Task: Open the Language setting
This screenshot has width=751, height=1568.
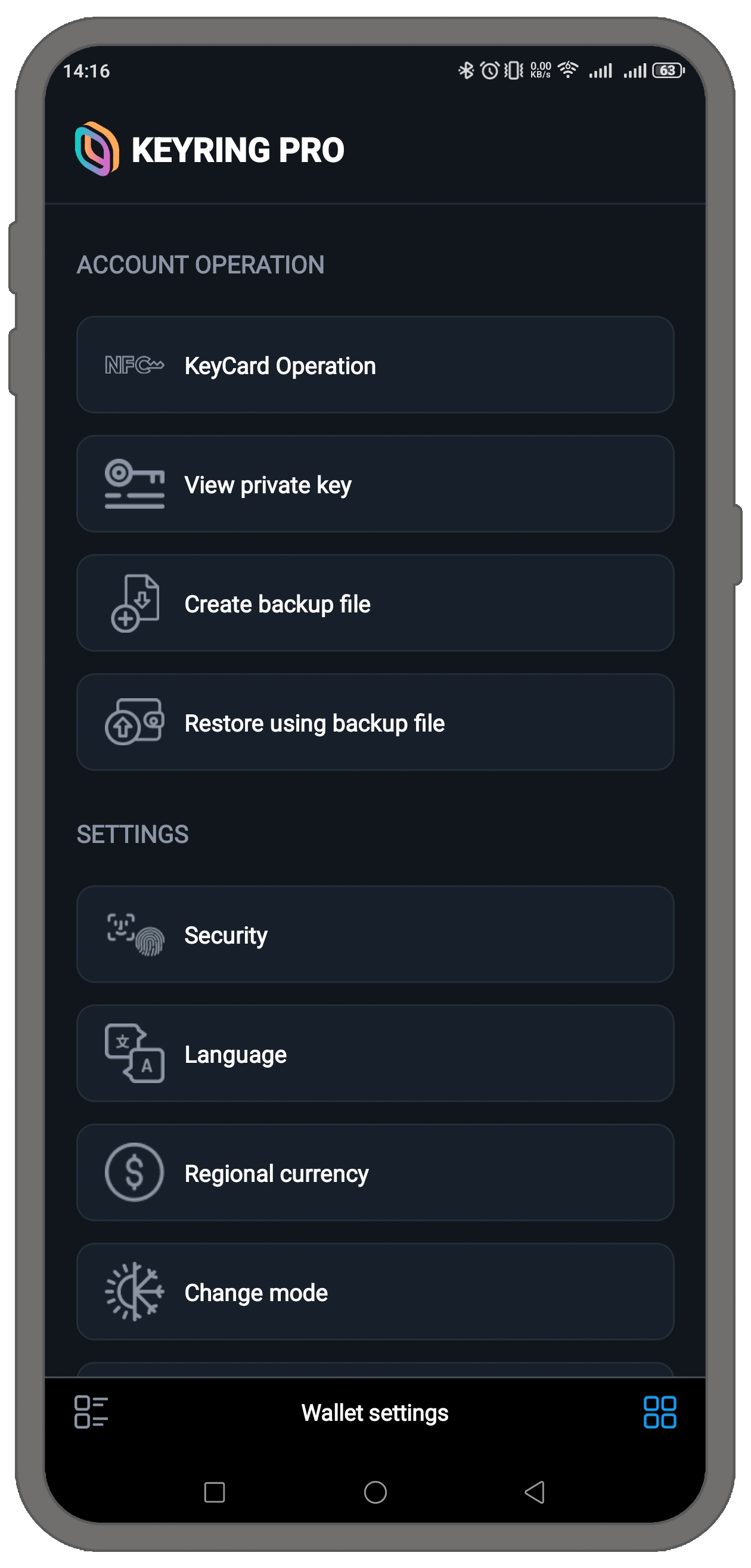Action: click(x=374, y=1053)
